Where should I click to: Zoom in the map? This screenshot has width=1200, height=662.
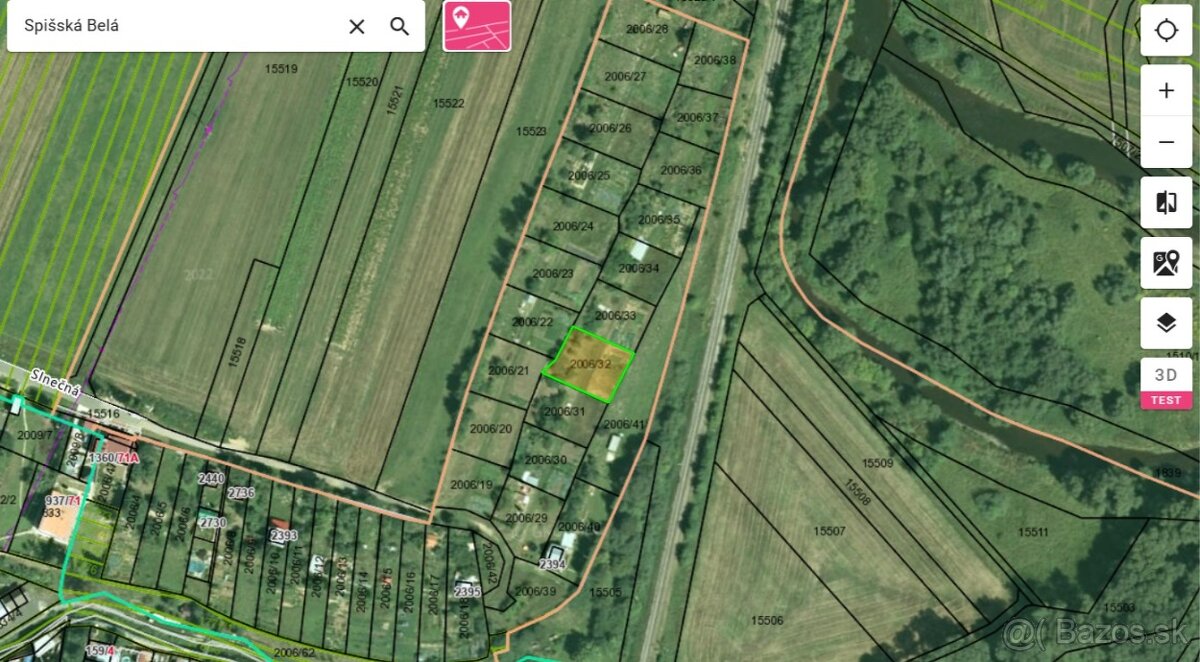[x=1166, y=91]
